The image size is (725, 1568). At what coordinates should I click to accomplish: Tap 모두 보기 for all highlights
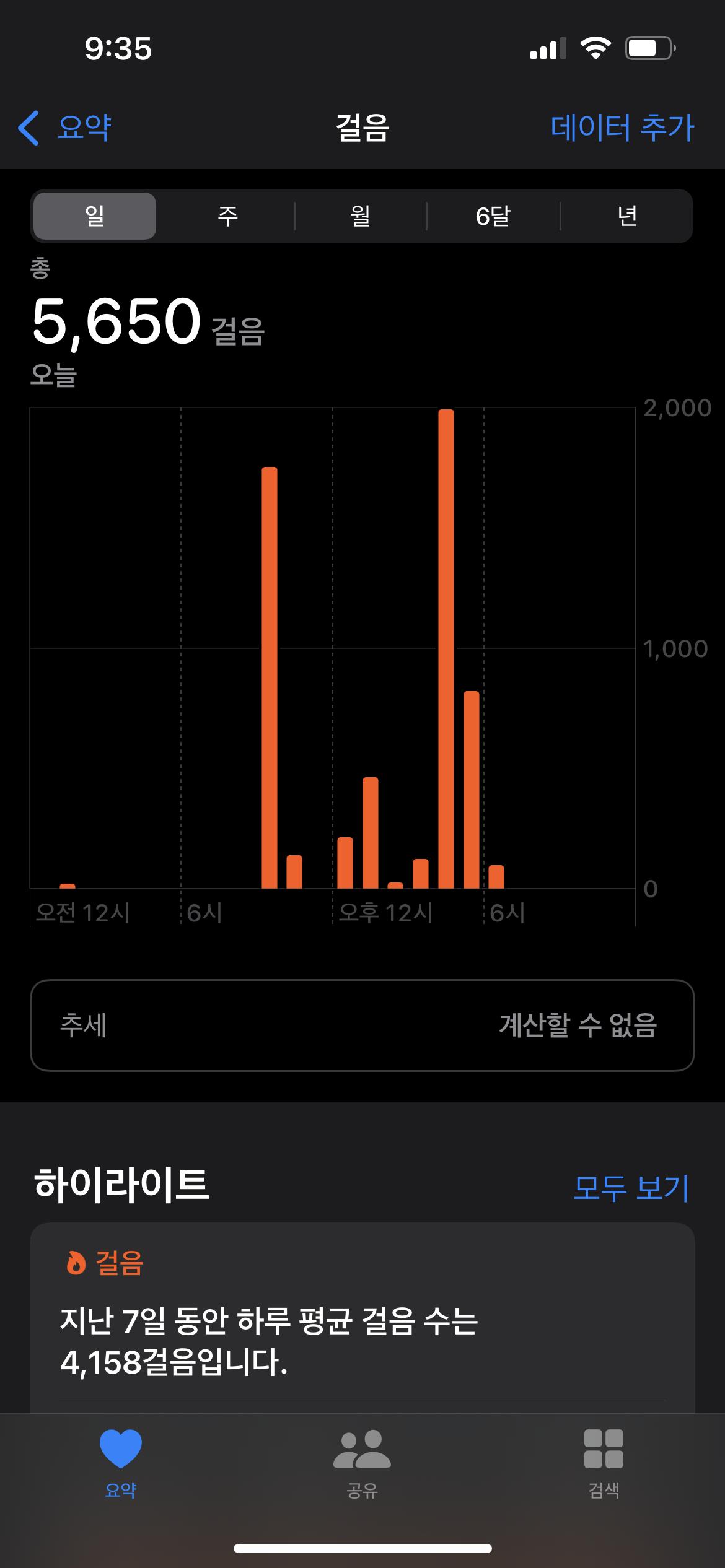point(631,1188)
